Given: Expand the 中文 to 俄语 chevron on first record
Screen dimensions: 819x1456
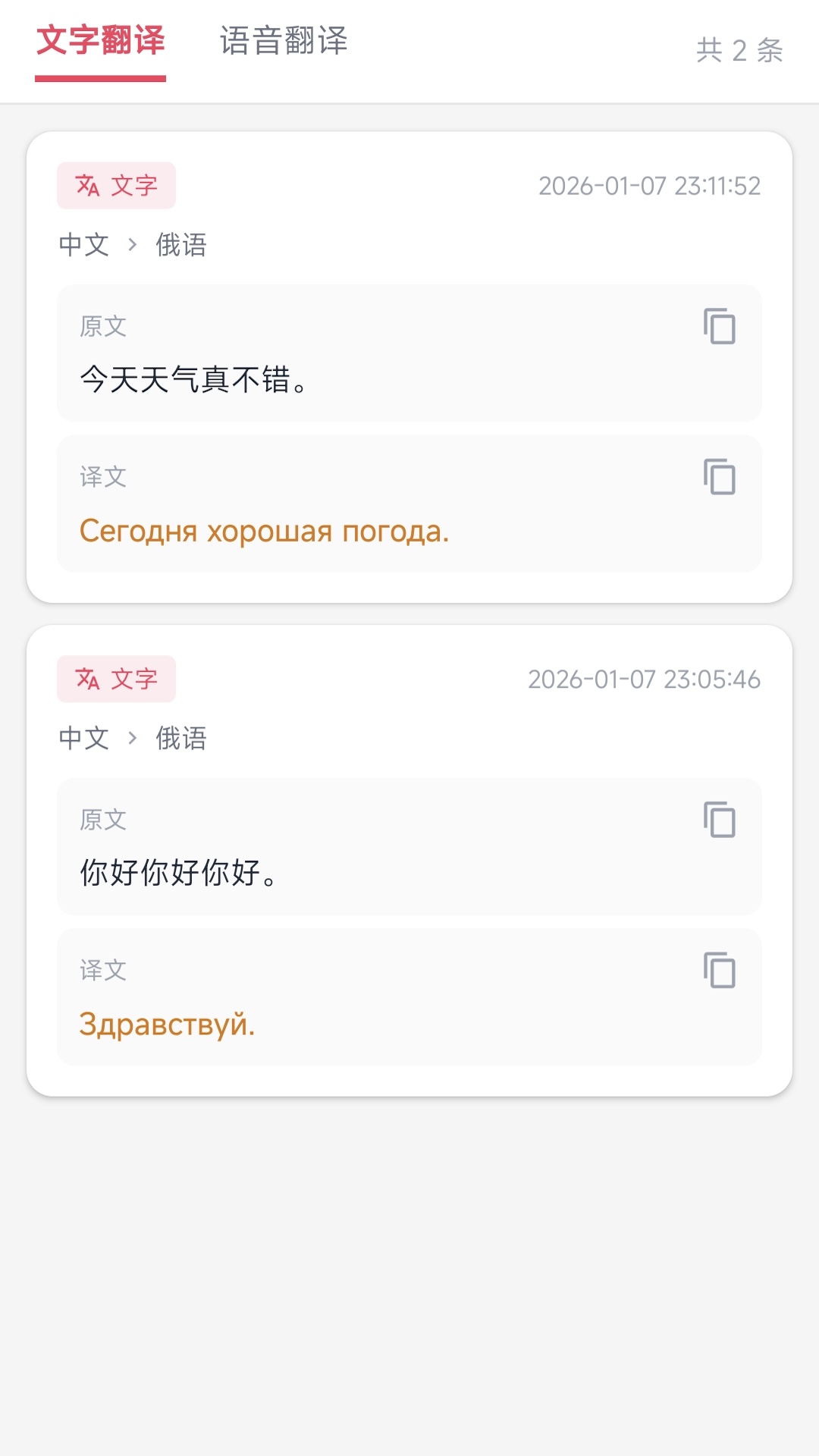Looking at the screenshot, I should 133,244.
